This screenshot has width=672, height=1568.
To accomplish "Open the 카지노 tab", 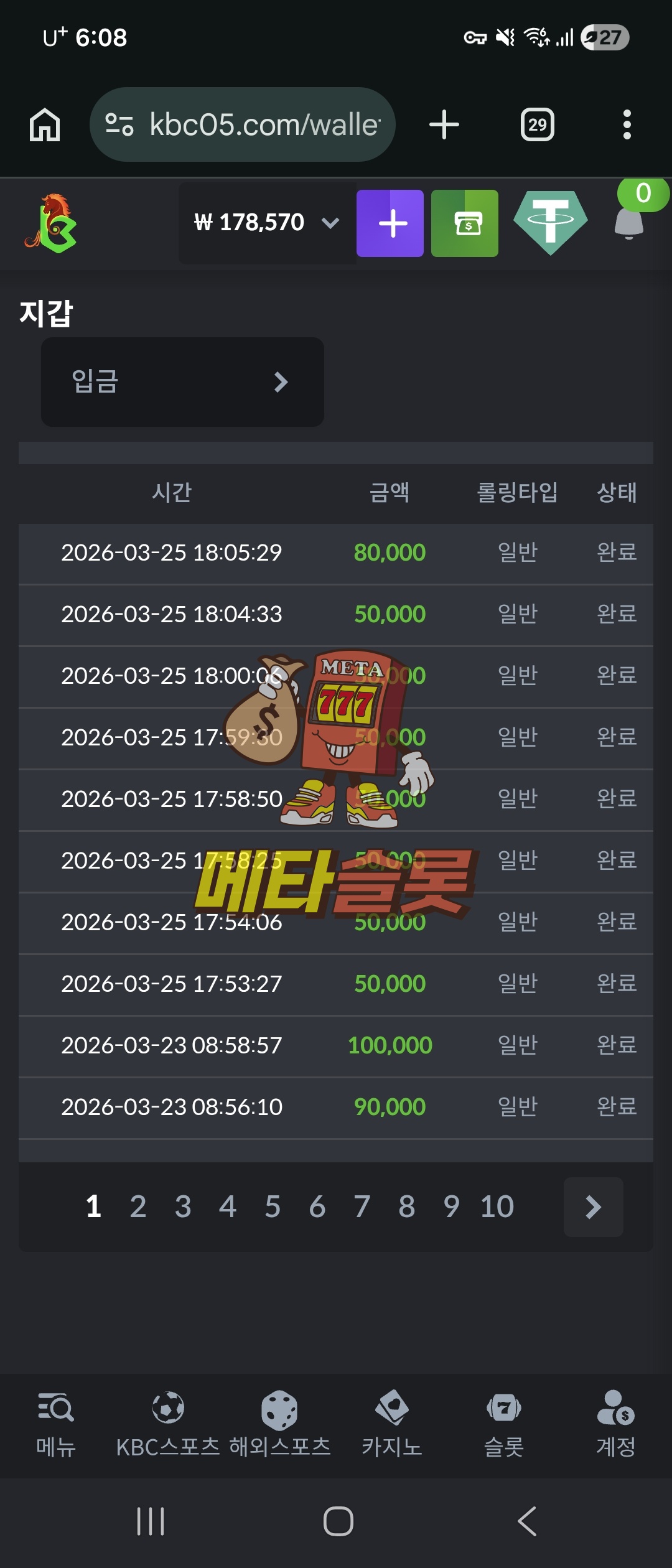I will click(392, 1424).
